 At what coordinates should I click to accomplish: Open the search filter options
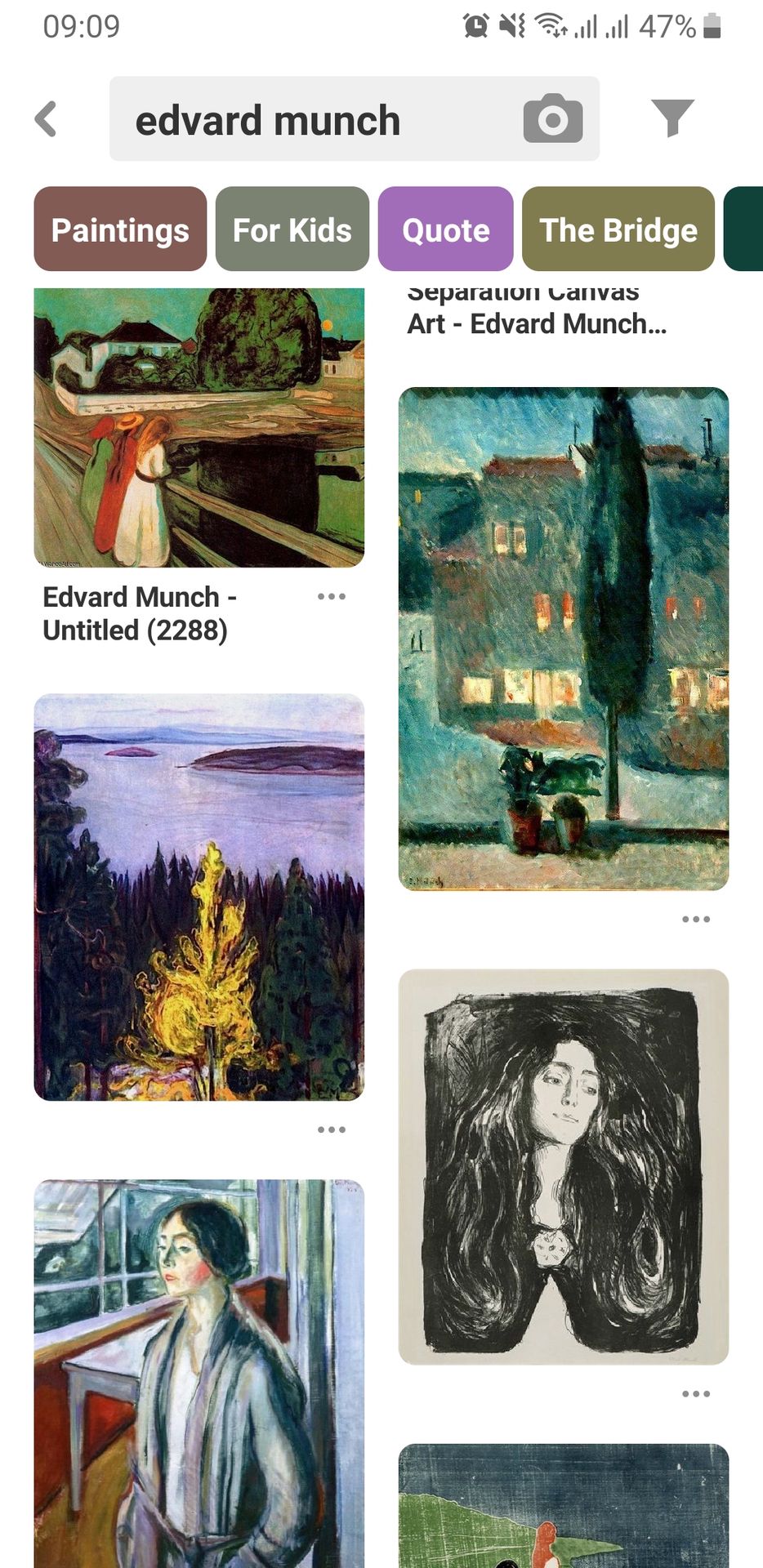(x=672, y=118)
